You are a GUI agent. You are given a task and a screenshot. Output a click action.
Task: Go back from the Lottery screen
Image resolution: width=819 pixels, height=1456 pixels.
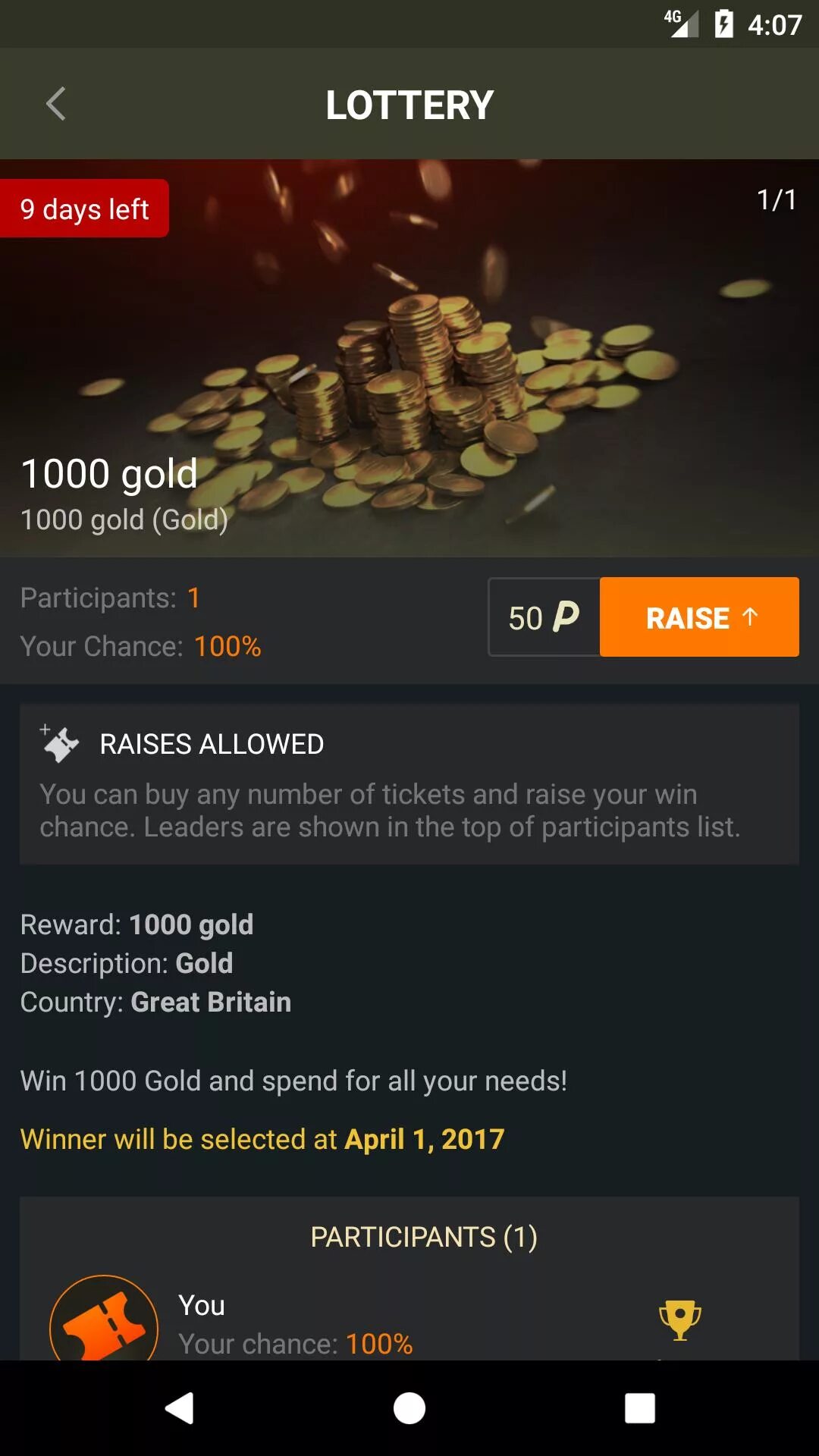pyautogui.click(x=56, y=104)
